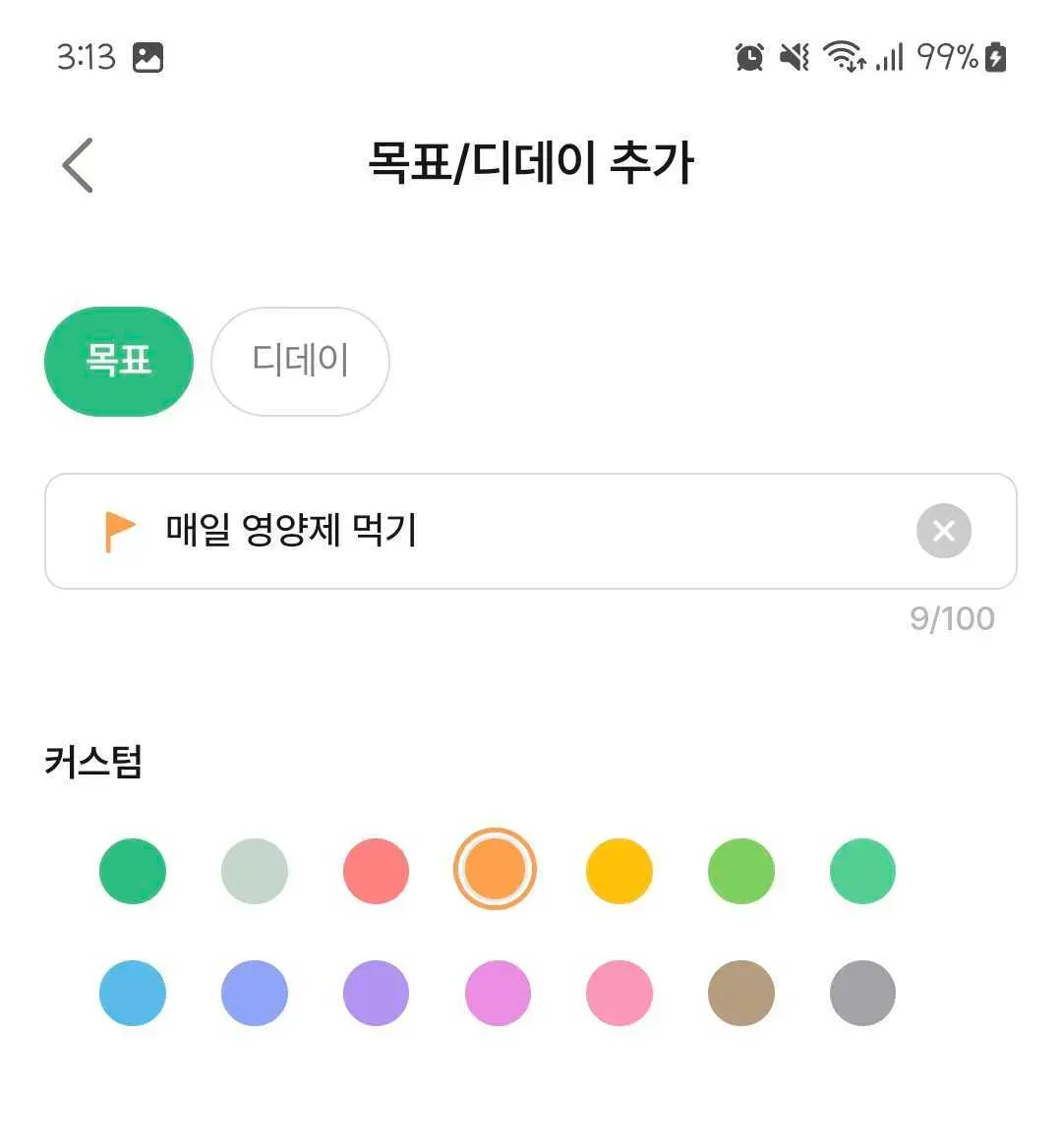Choose the yellow color swatch
This screenshot has height=1148, width=1062.
click(619, 871)
